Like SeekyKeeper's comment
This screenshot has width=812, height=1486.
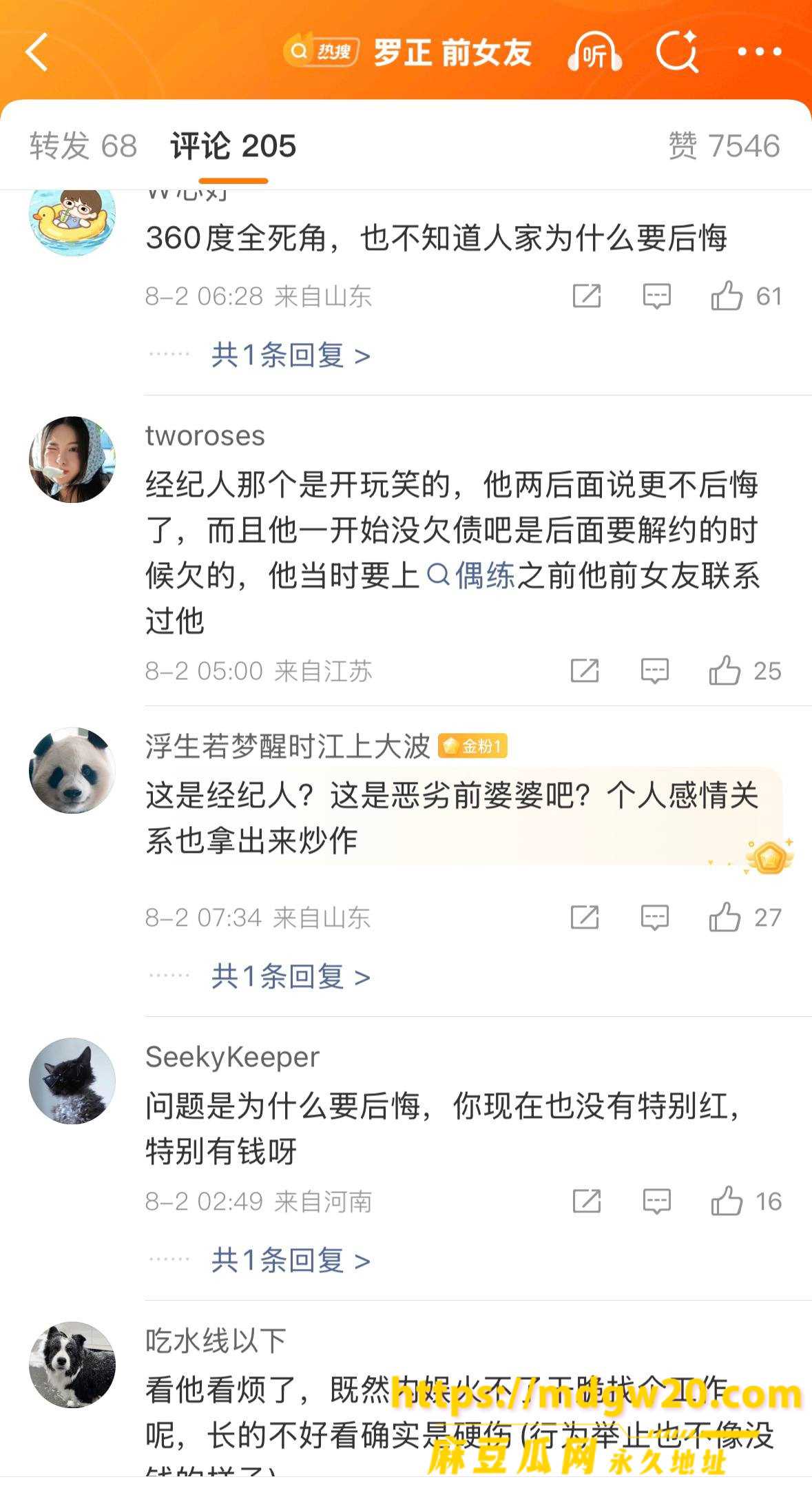coord(747,1201)
